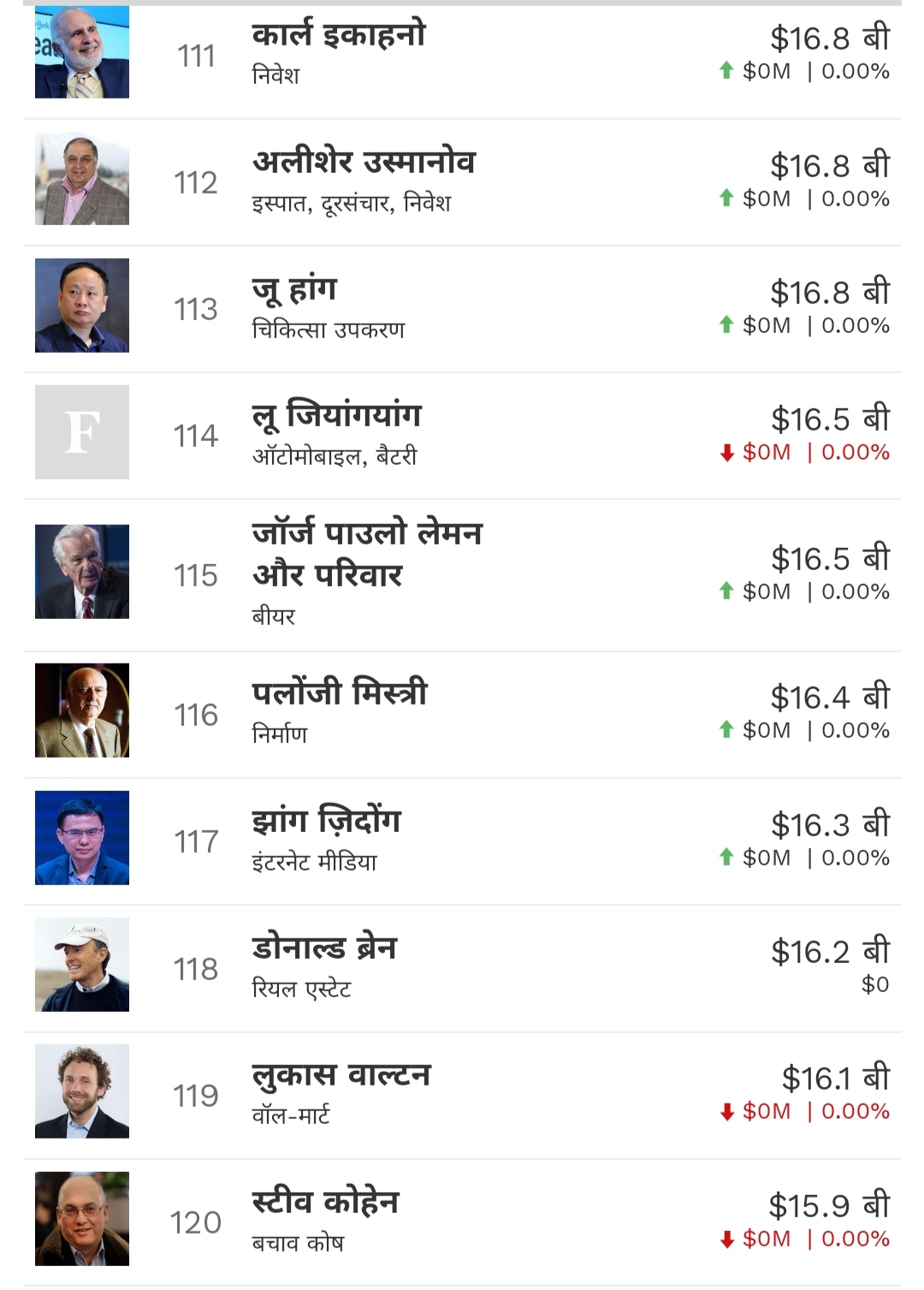
Task: Open अलीशेर उस्मानोव's profile row
Action: pyautogui.click(x=364, y=163)
